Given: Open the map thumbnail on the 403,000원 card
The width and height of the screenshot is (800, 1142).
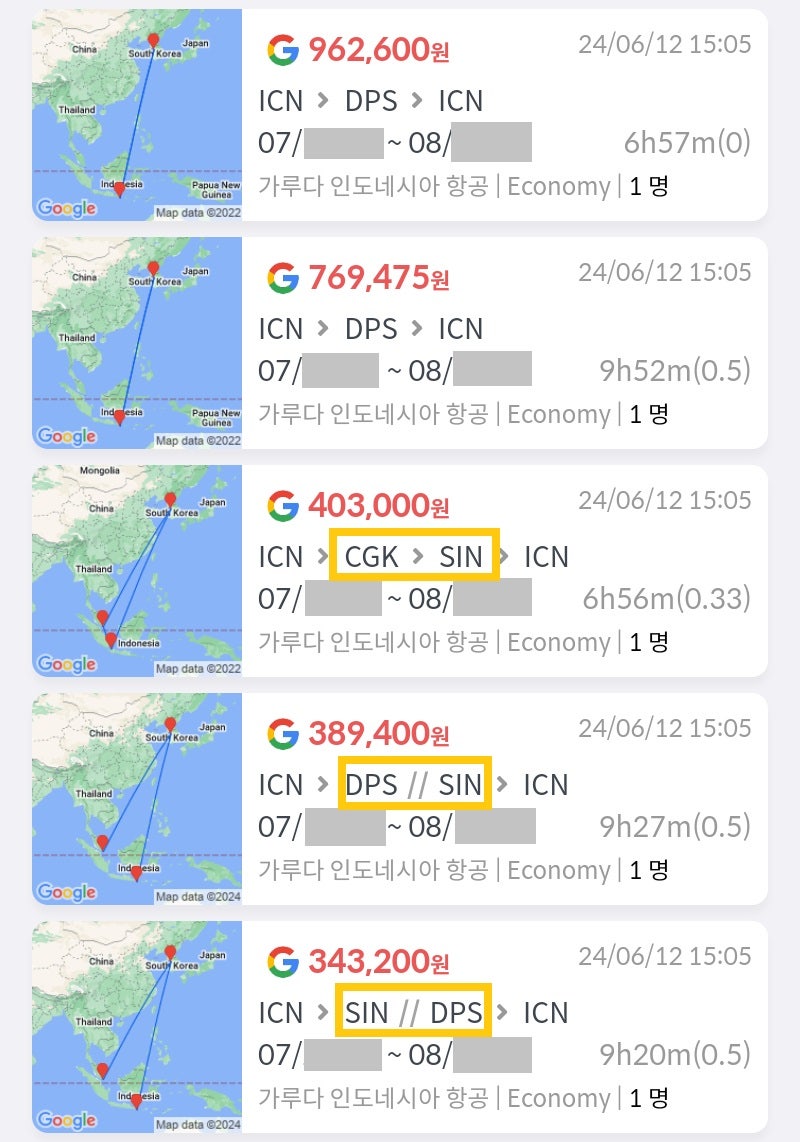Looking at the screenshot, I should click(137, 568).
